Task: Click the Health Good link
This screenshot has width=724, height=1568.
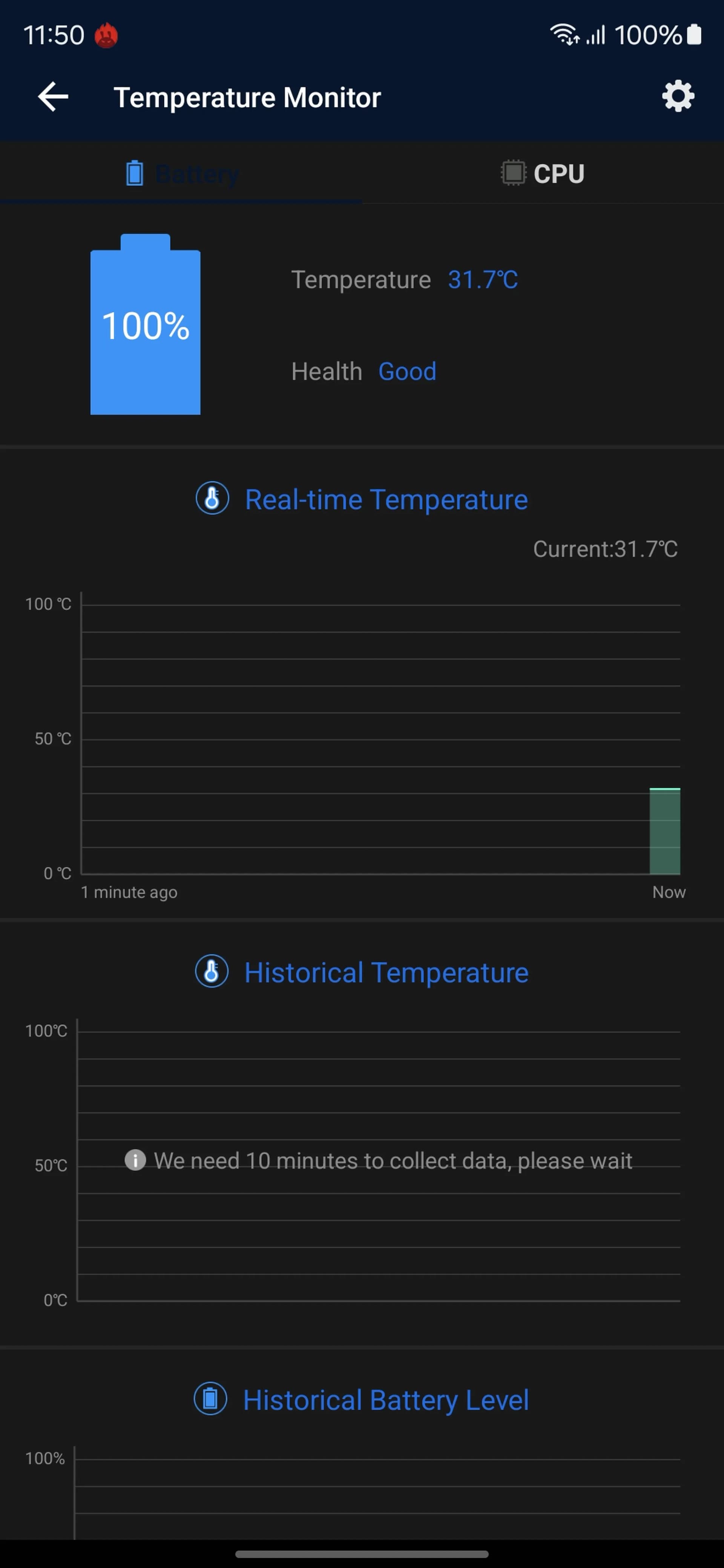Action: (x=407, y=371)
